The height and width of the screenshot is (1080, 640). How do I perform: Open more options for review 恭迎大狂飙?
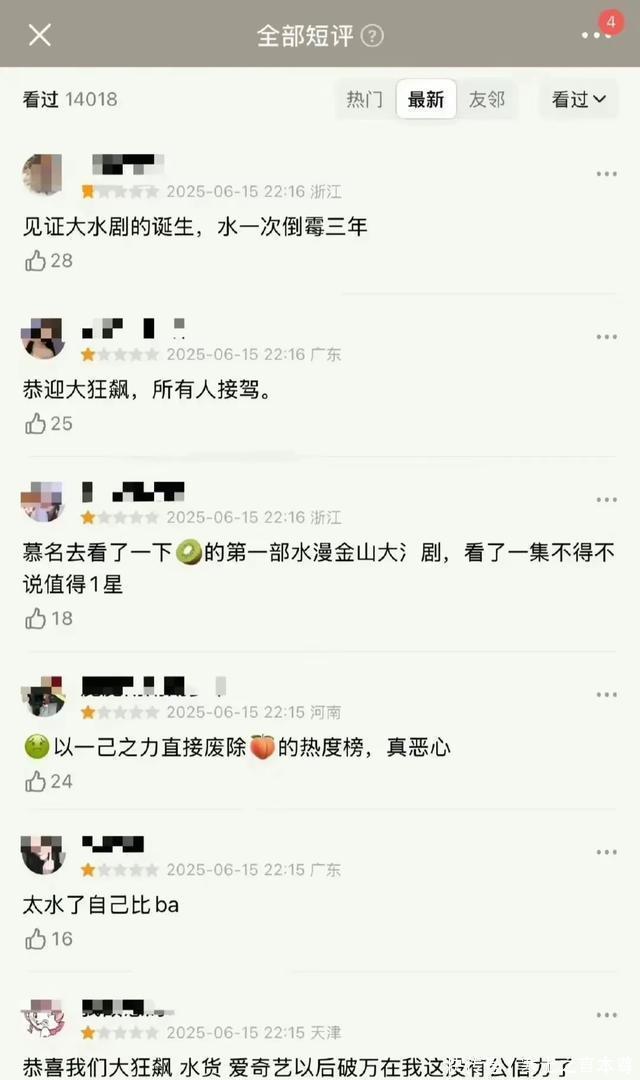coord(606,337)
